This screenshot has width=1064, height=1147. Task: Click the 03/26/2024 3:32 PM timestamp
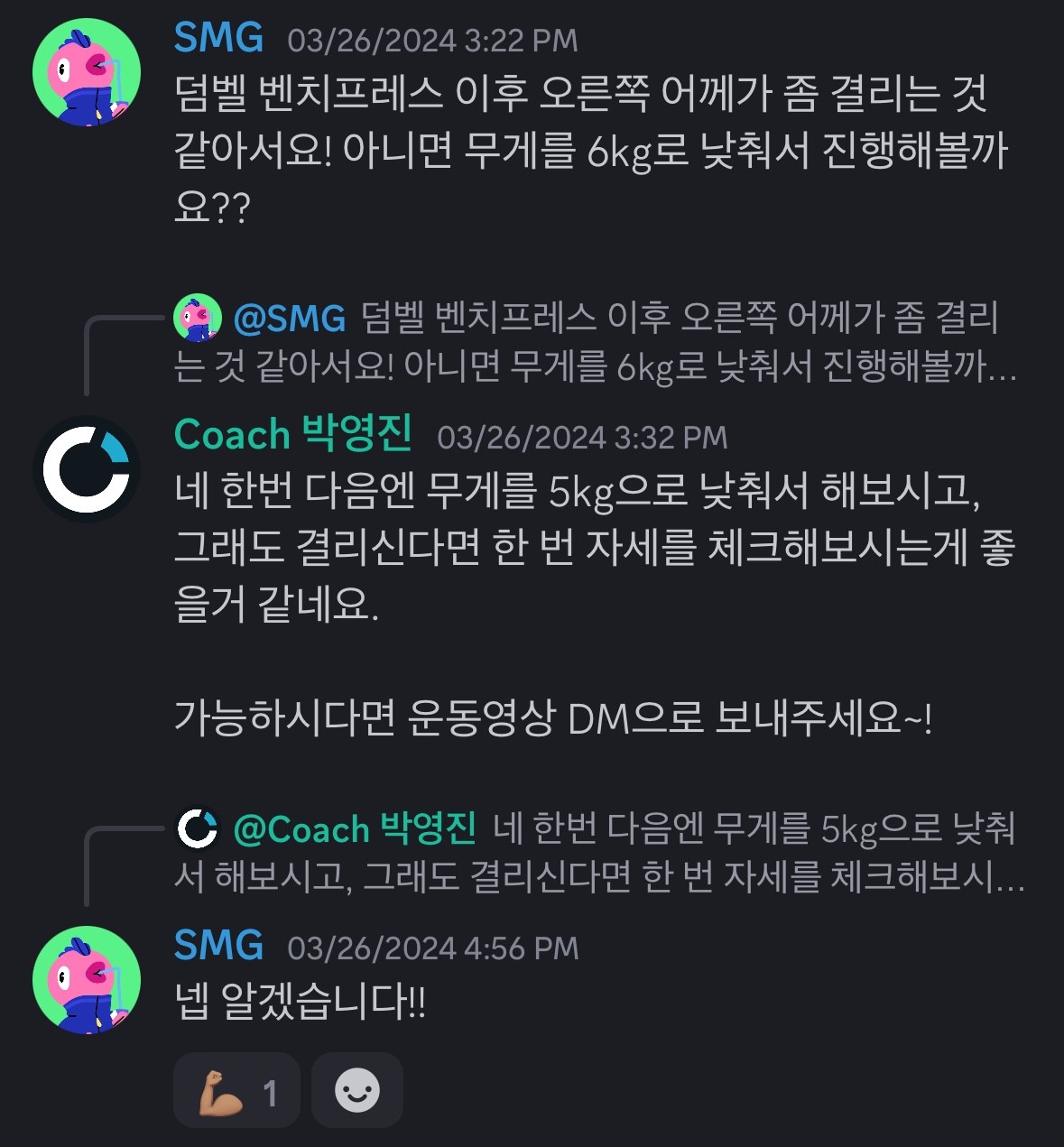582,438
